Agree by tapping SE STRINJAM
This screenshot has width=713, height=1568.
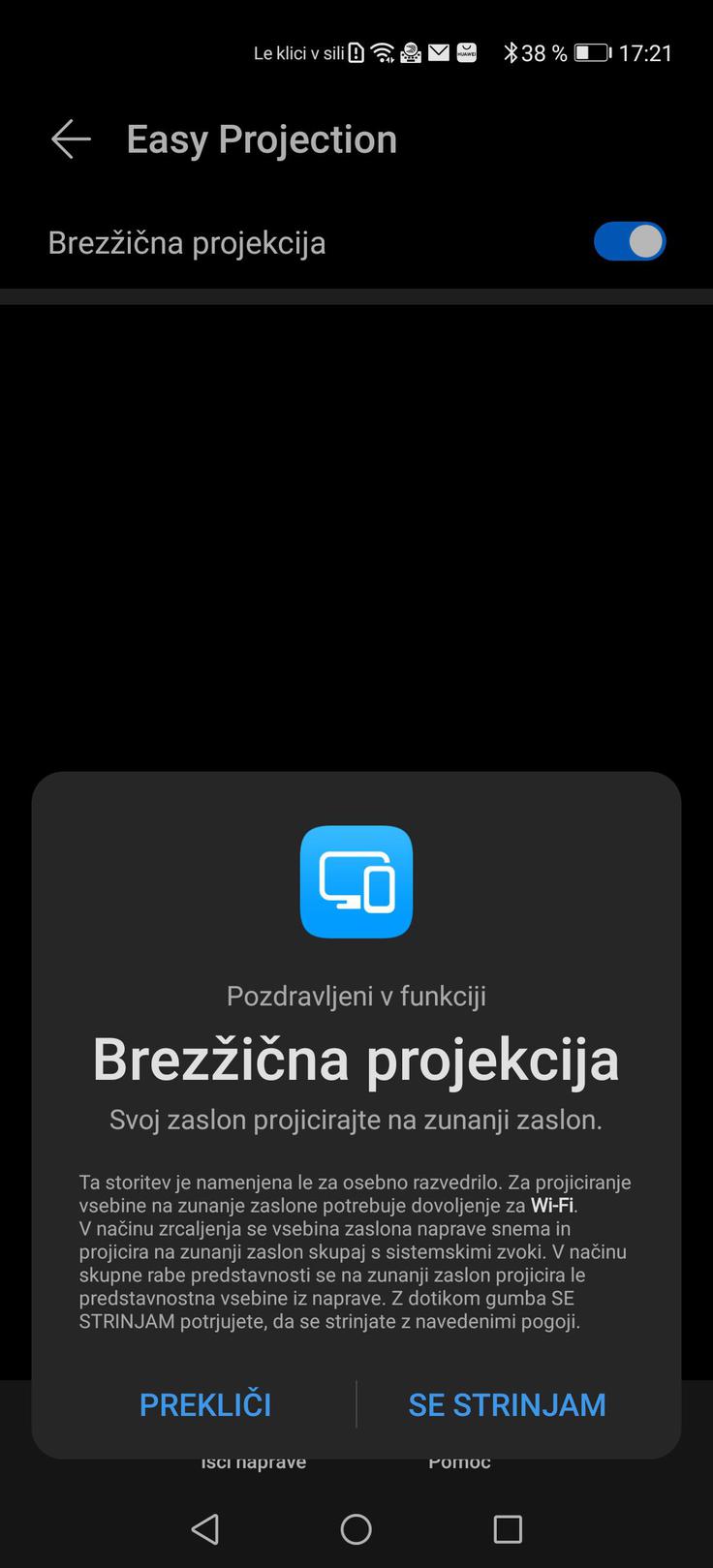click(x=507, y=1404)
